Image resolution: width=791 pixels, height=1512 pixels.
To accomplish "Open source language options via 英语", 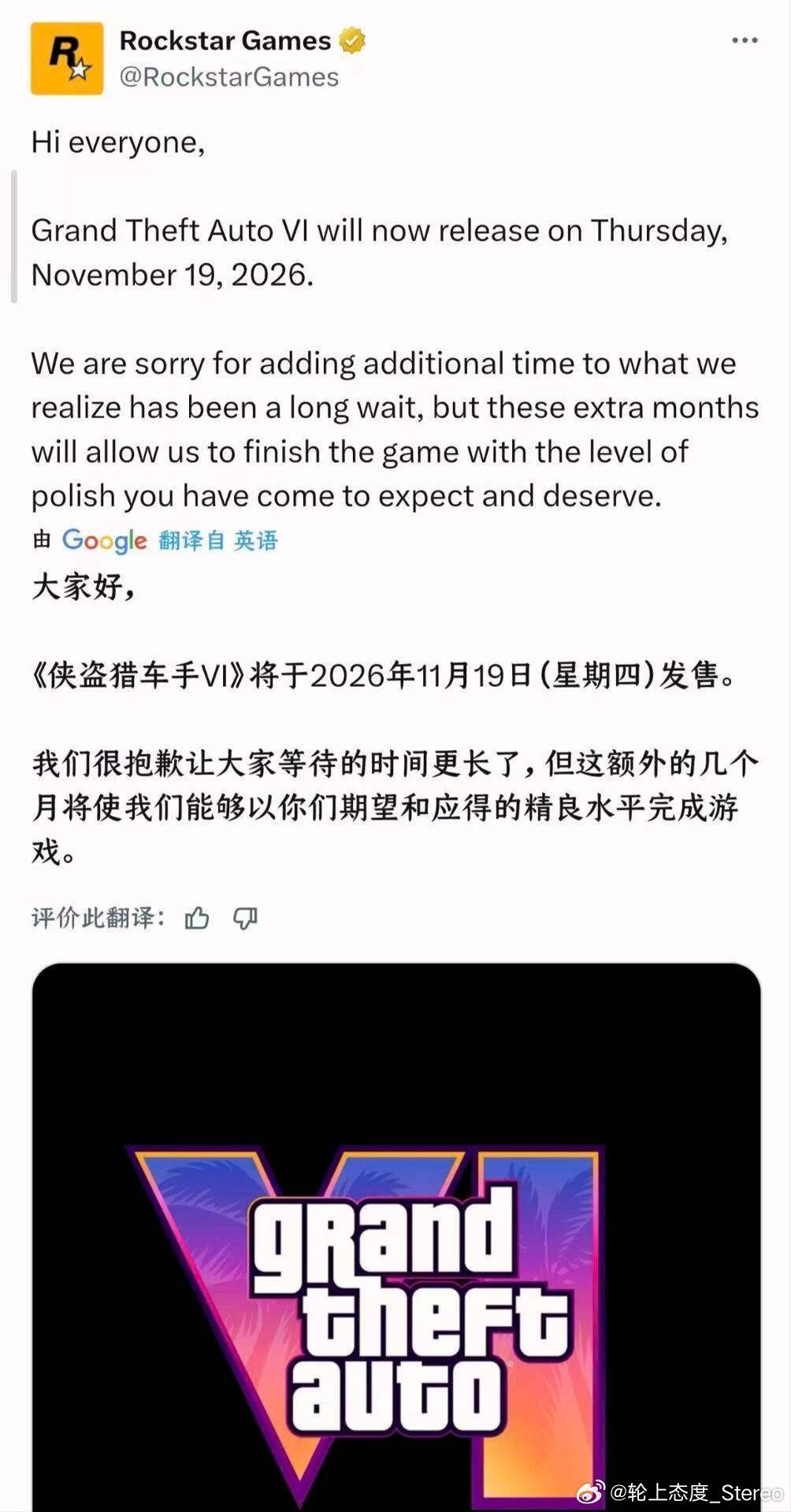I will click(258, 541).
